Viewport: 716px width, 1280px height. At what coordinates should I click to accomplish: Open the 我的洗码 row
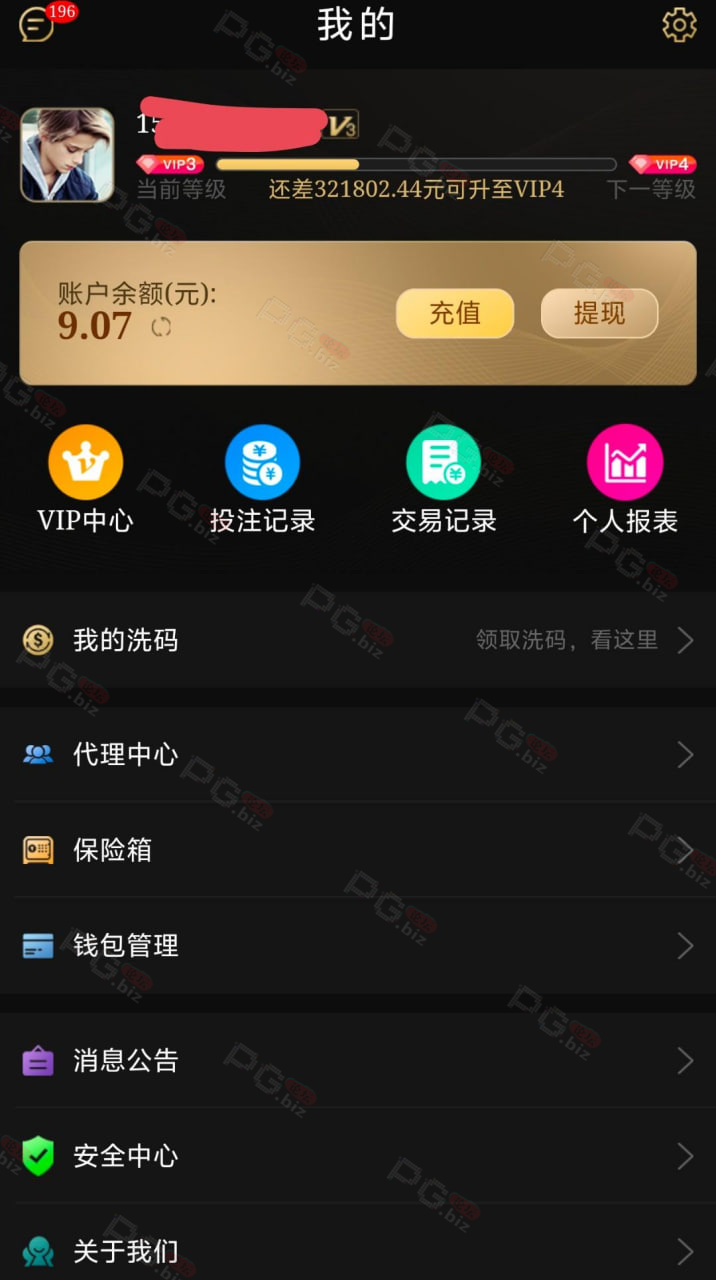point(358,640)
